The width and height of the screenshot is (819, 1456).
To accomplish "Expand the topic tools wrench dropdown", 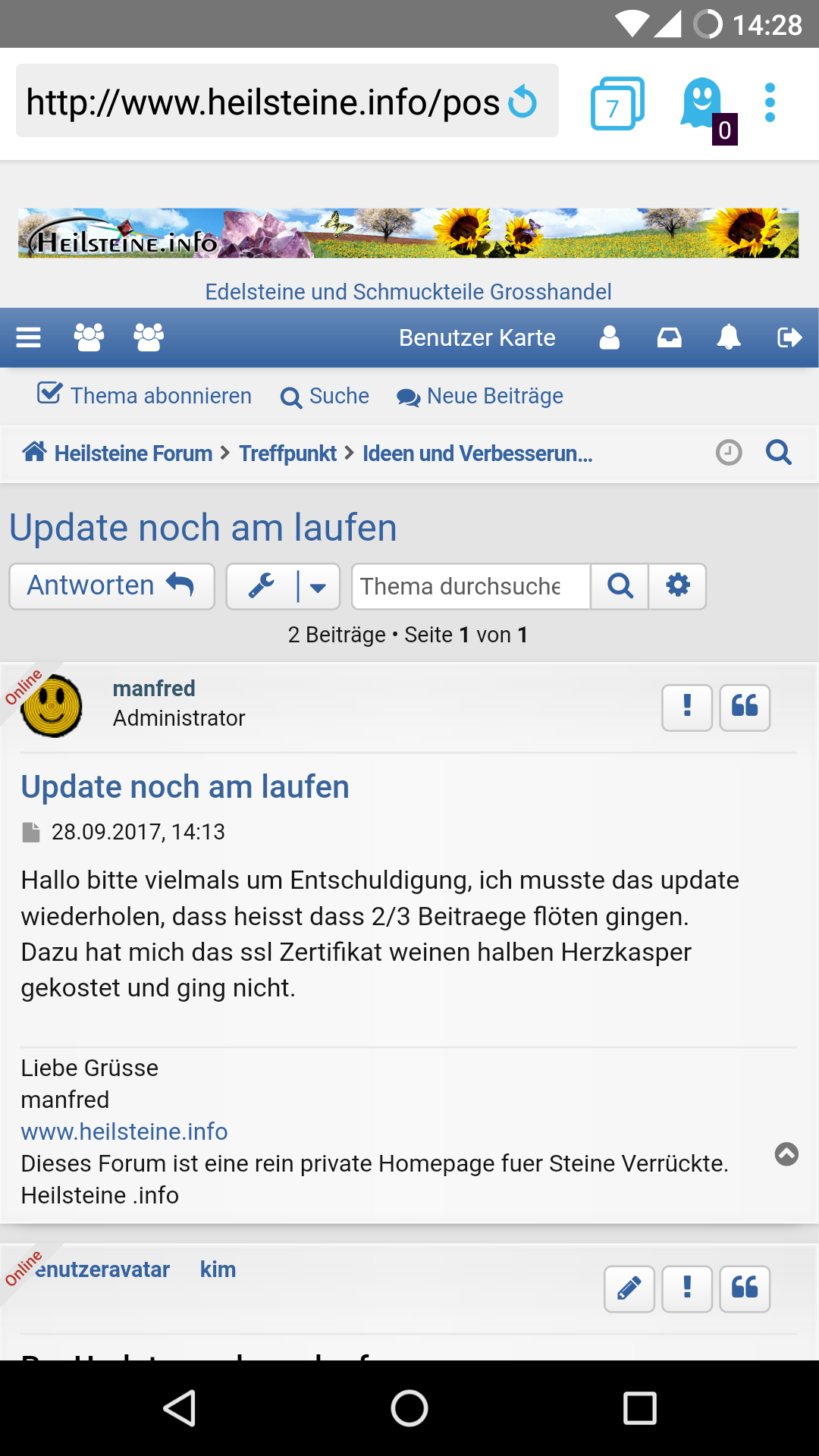I will click(x=283, y=586).
